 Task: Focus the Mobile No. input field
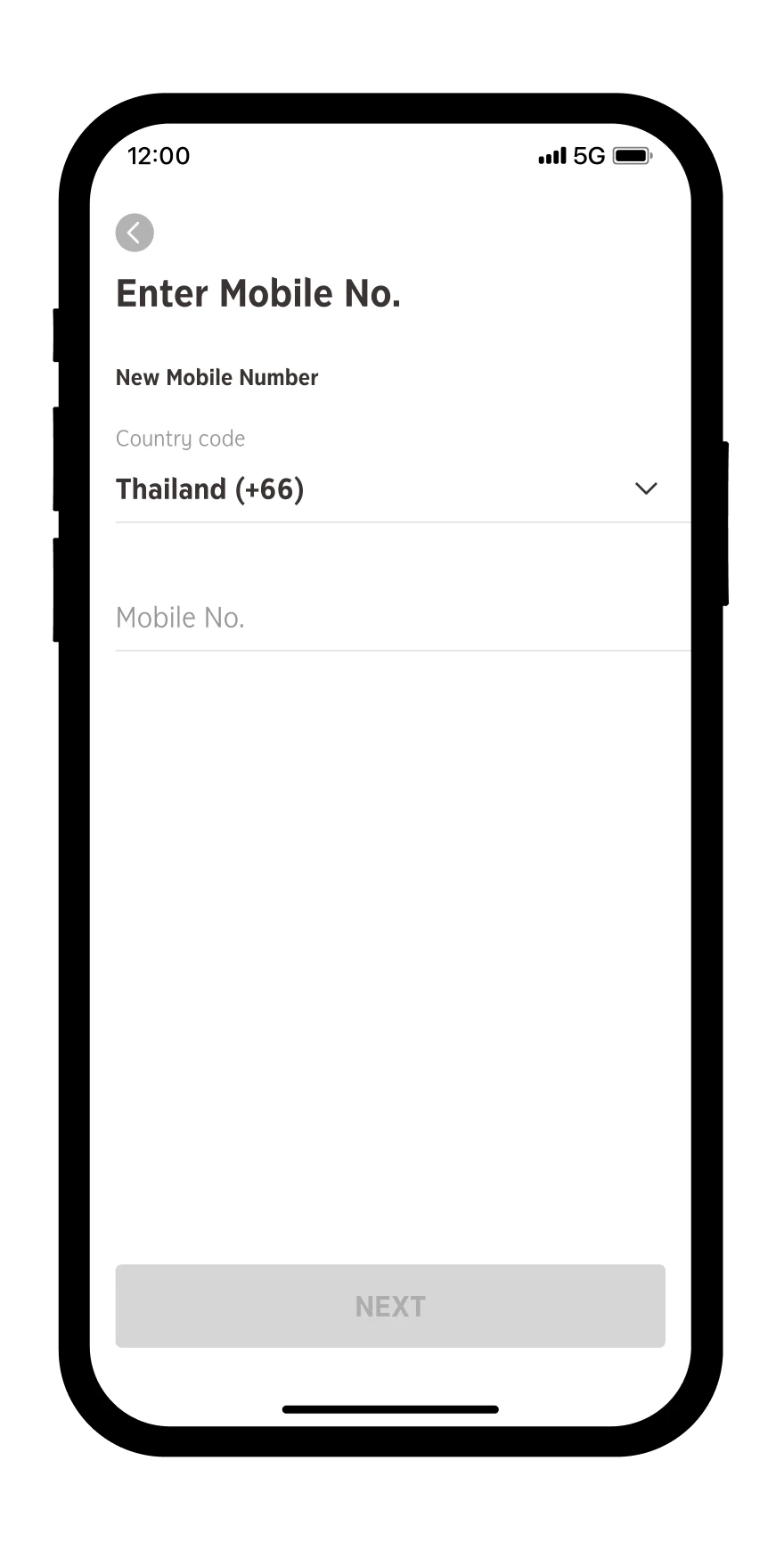[389, 618]
